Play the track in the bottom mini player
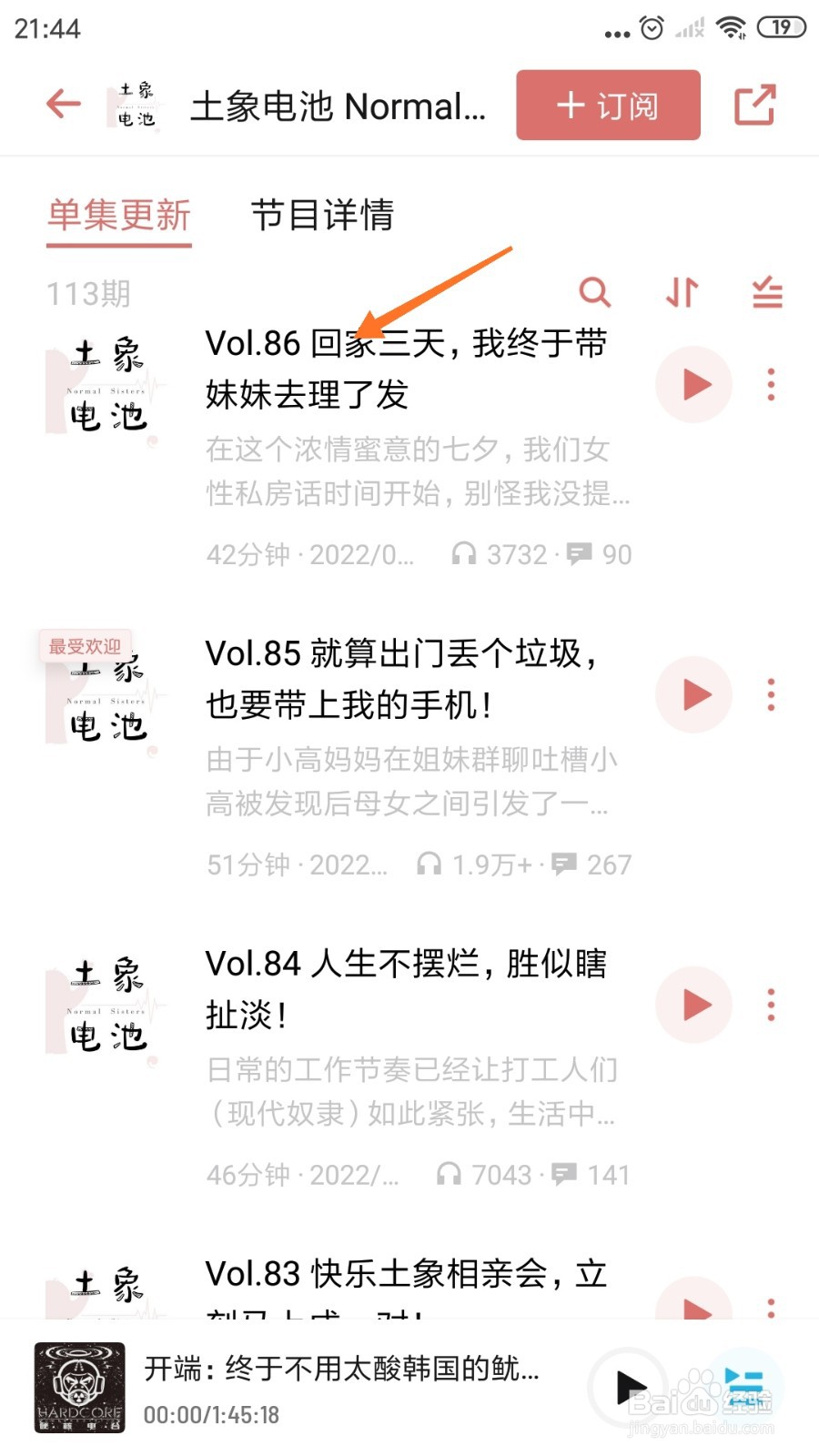This screenshot has width=819, height=1456. (x=630, y=1388)
